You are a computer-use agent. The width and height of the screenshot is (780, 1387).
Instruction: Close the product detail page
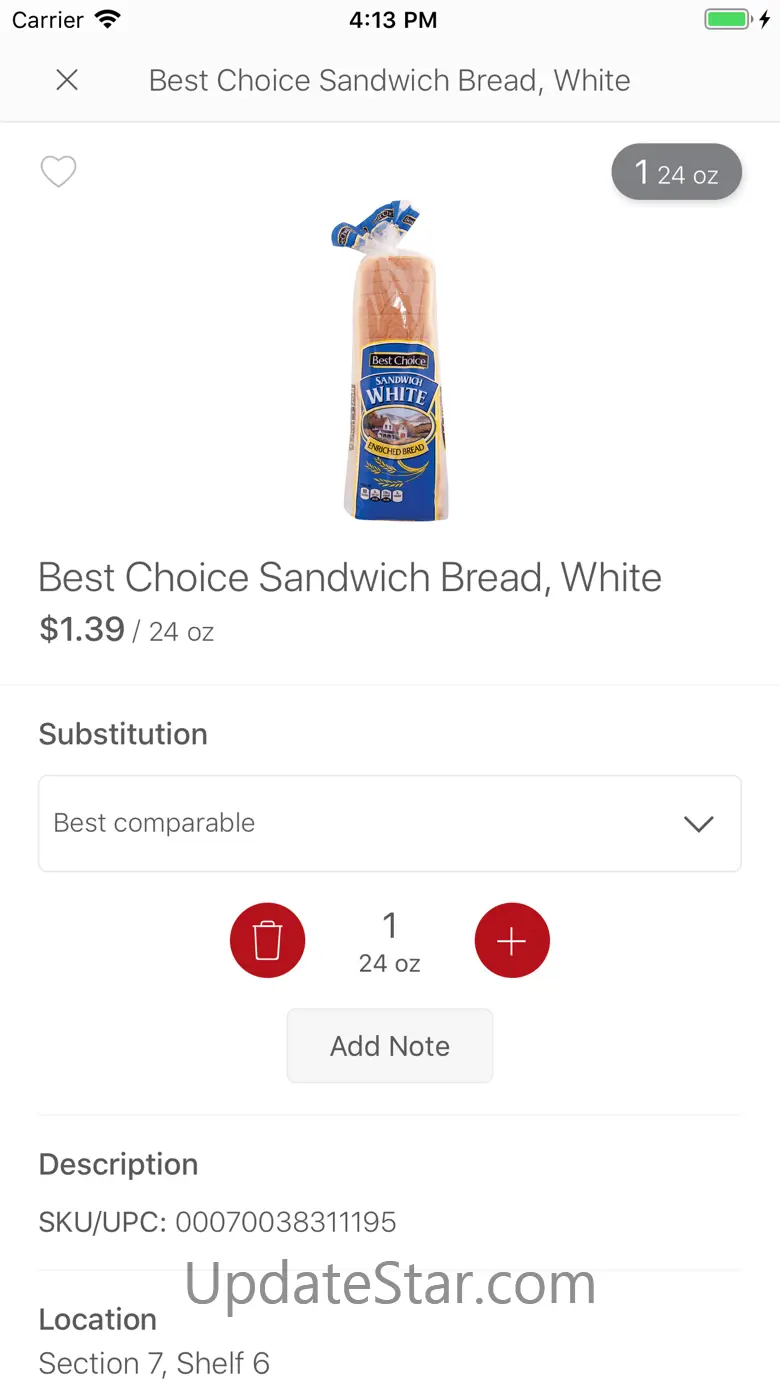67,80
